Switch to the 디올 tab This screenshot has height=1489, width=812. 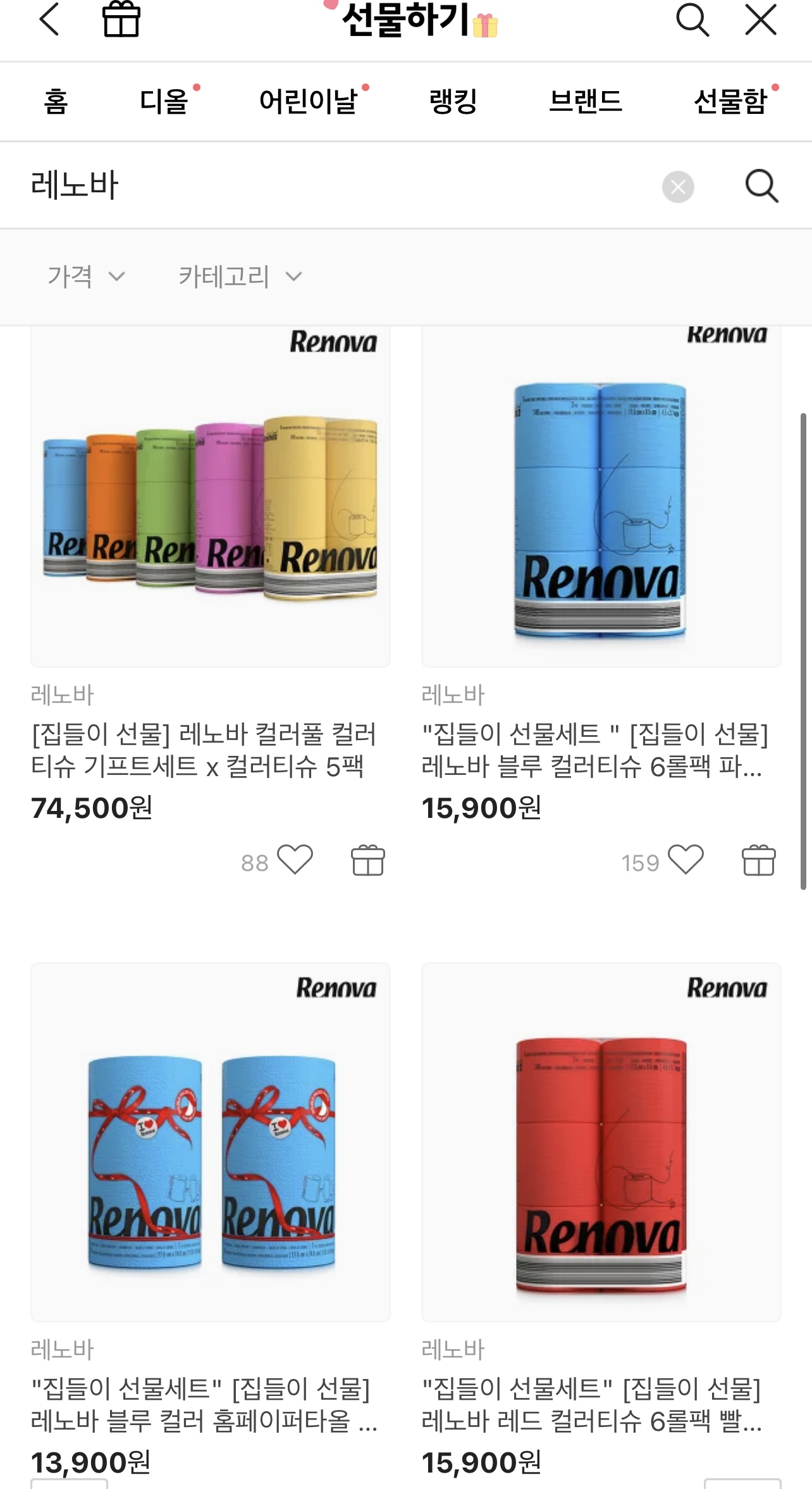click(164, 101)
